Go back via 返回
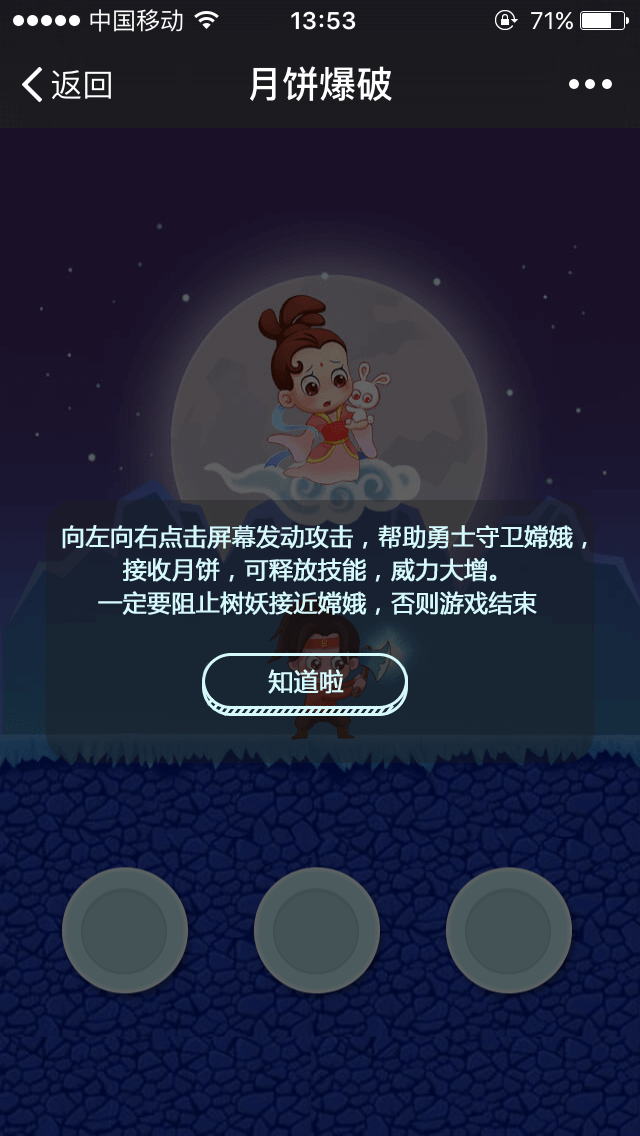 66,85
